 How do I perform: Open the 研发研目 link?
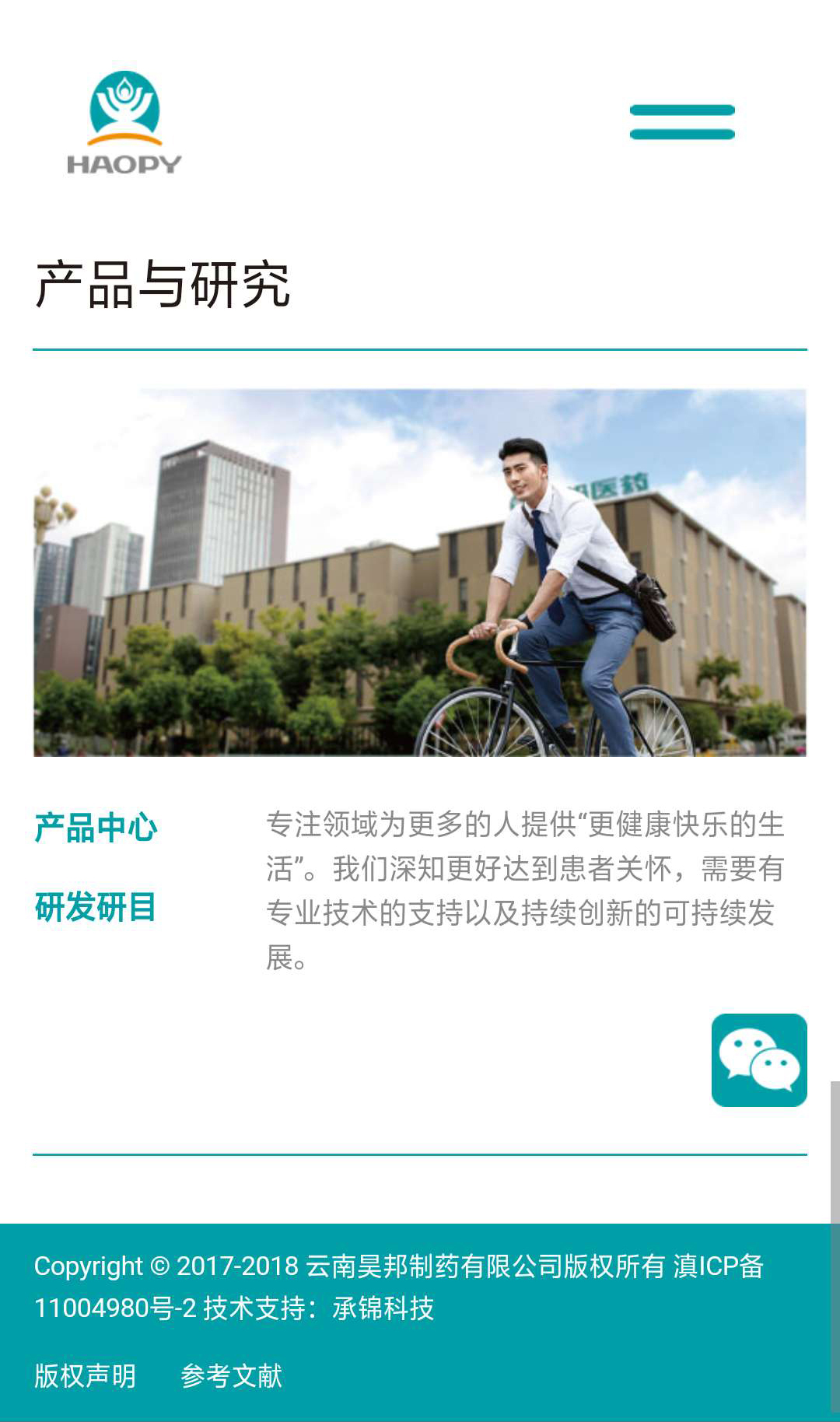click(96, 907)
